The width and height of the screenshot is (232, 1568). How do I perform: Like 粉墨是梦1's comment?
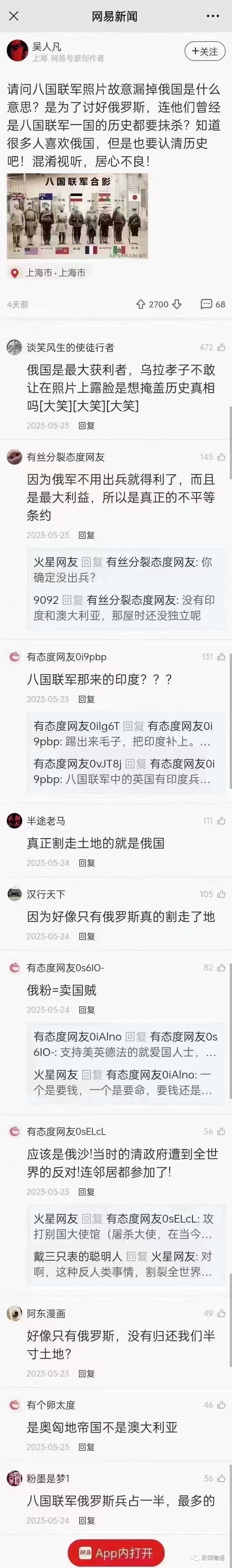(221, 1478)
